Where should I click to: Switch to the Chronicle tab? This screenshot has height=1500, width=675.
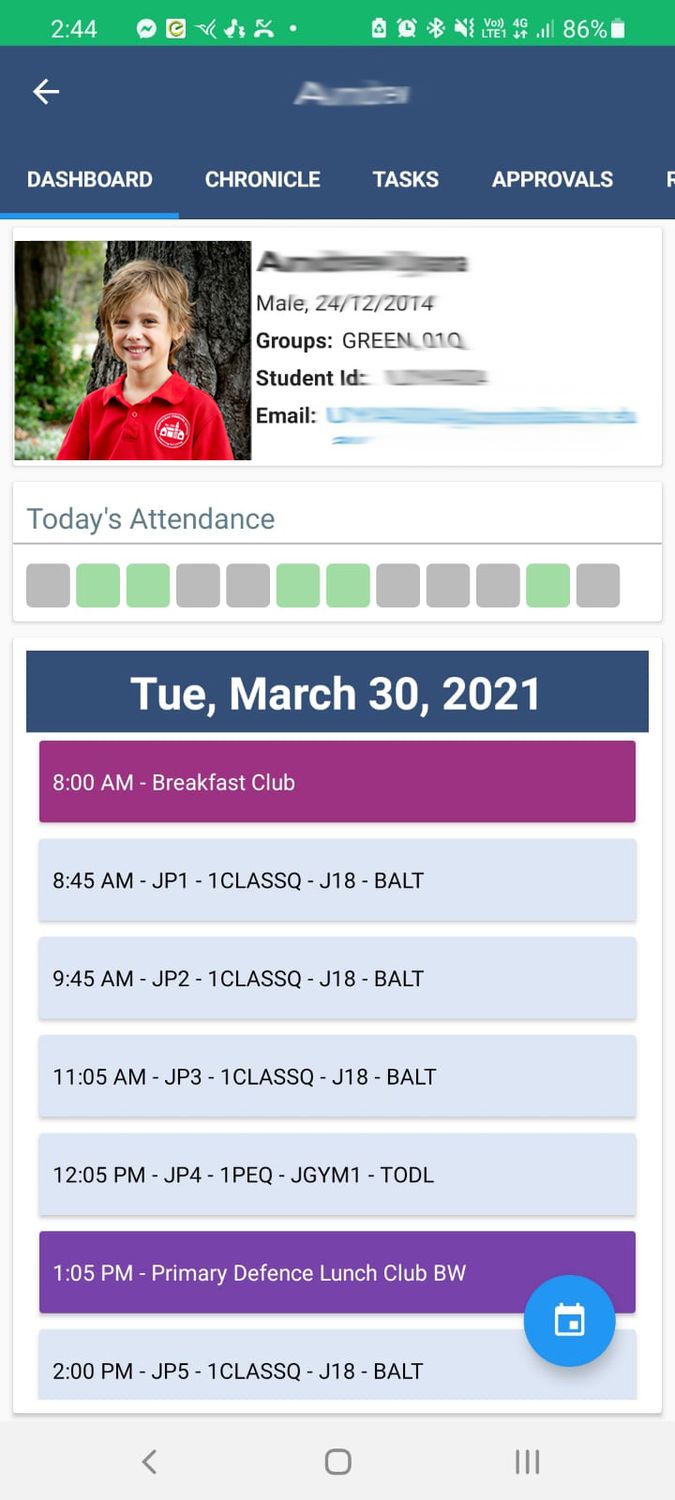[x=262, y=179]
